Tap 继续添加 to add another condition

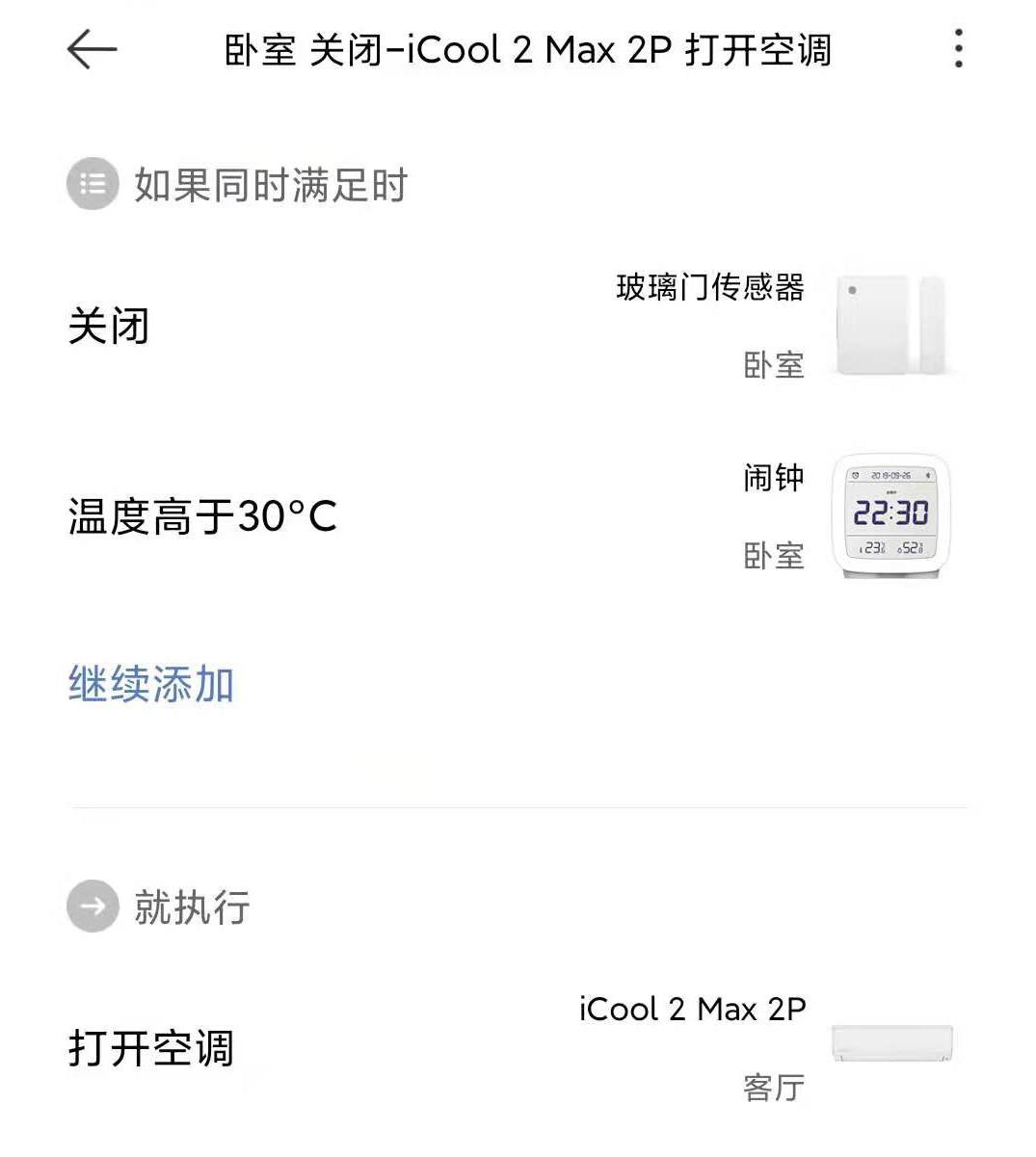(150, 684)
